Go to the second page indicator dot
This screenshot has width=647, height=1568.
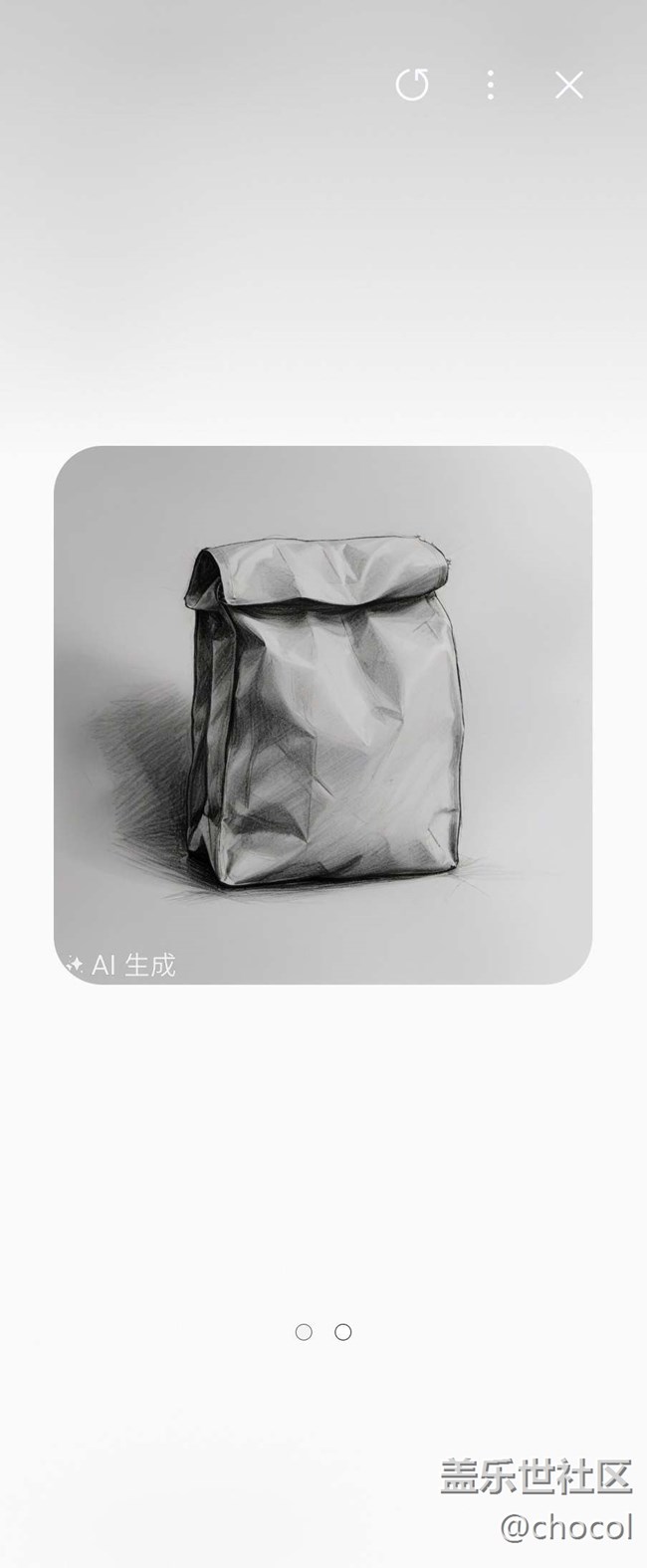(342, 1332)
